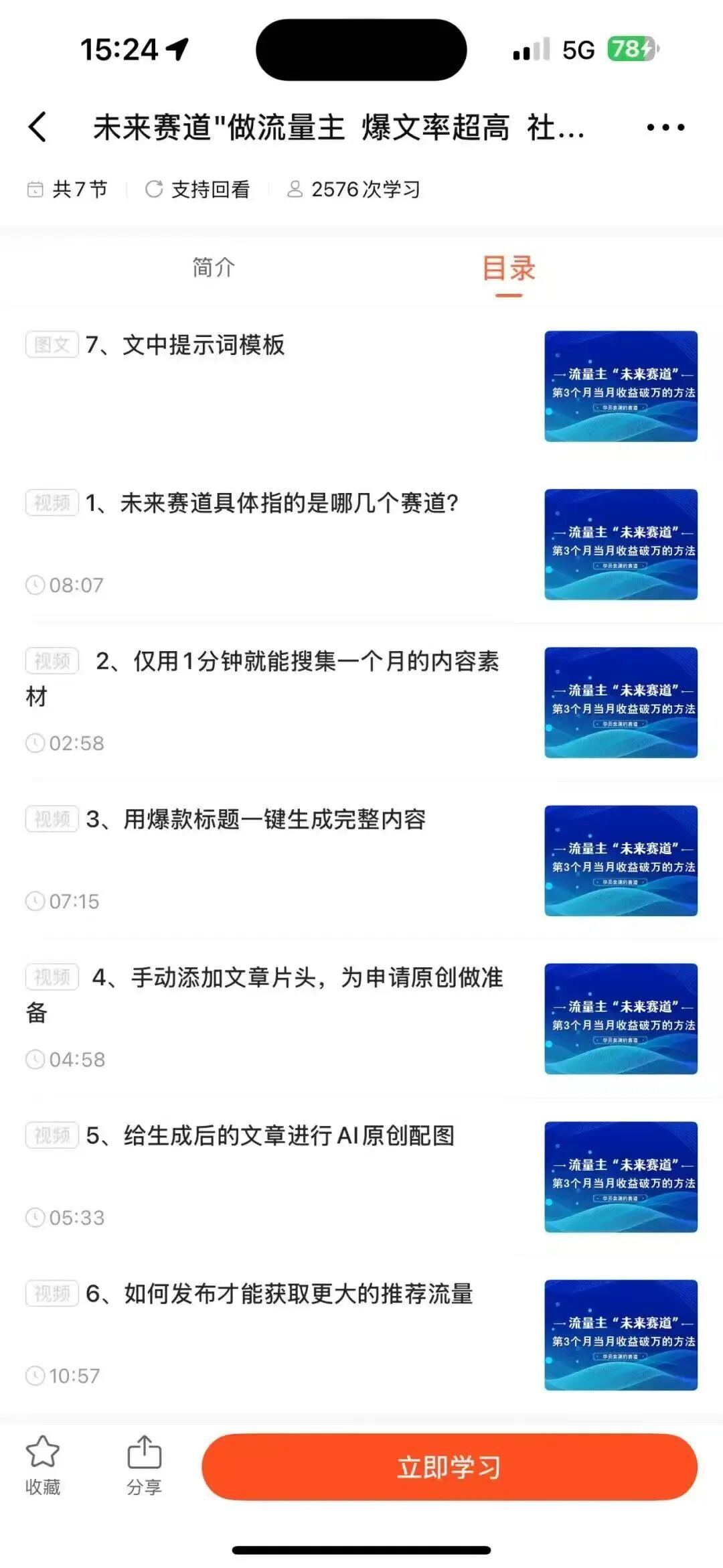
Task: Tap the 图文 badge on lesson 7
Action: (52, 344)
